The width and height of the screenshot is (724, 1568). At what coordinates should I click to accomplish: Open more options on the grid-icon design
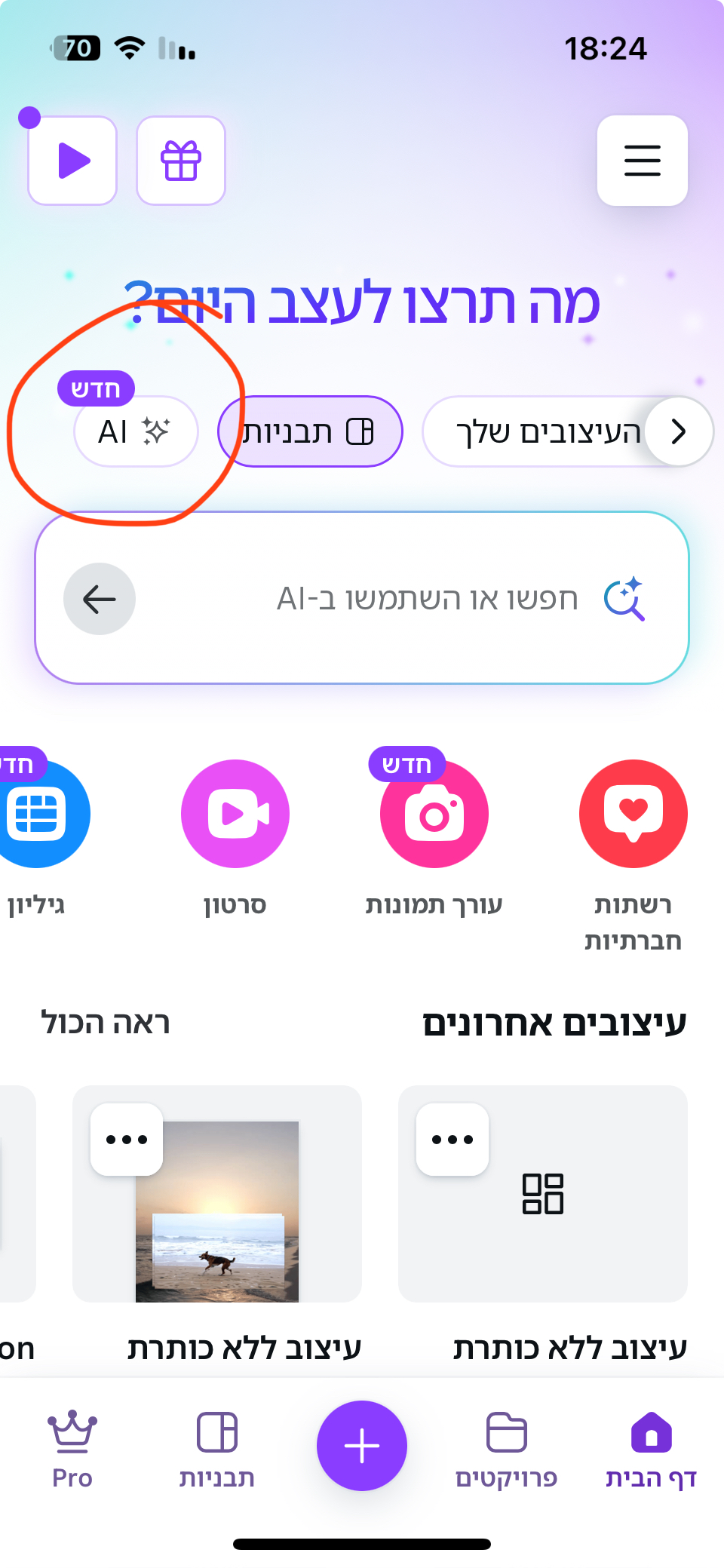pyautogui.click(x=452, y=1139)
